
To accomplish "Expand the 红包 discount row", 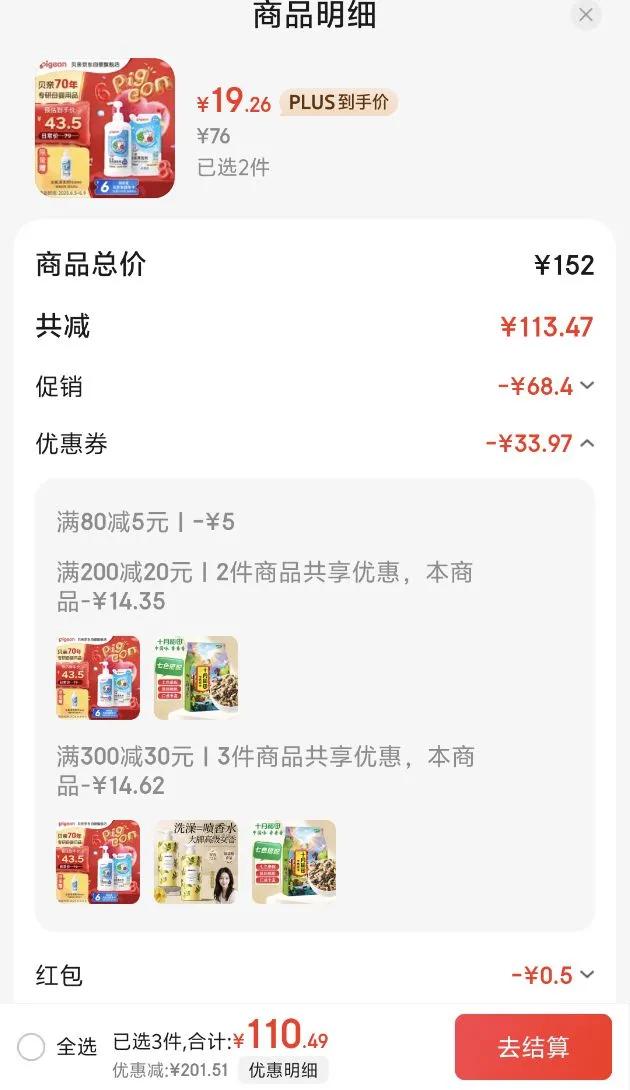I will pyautogui.click(x=587, y=975).
